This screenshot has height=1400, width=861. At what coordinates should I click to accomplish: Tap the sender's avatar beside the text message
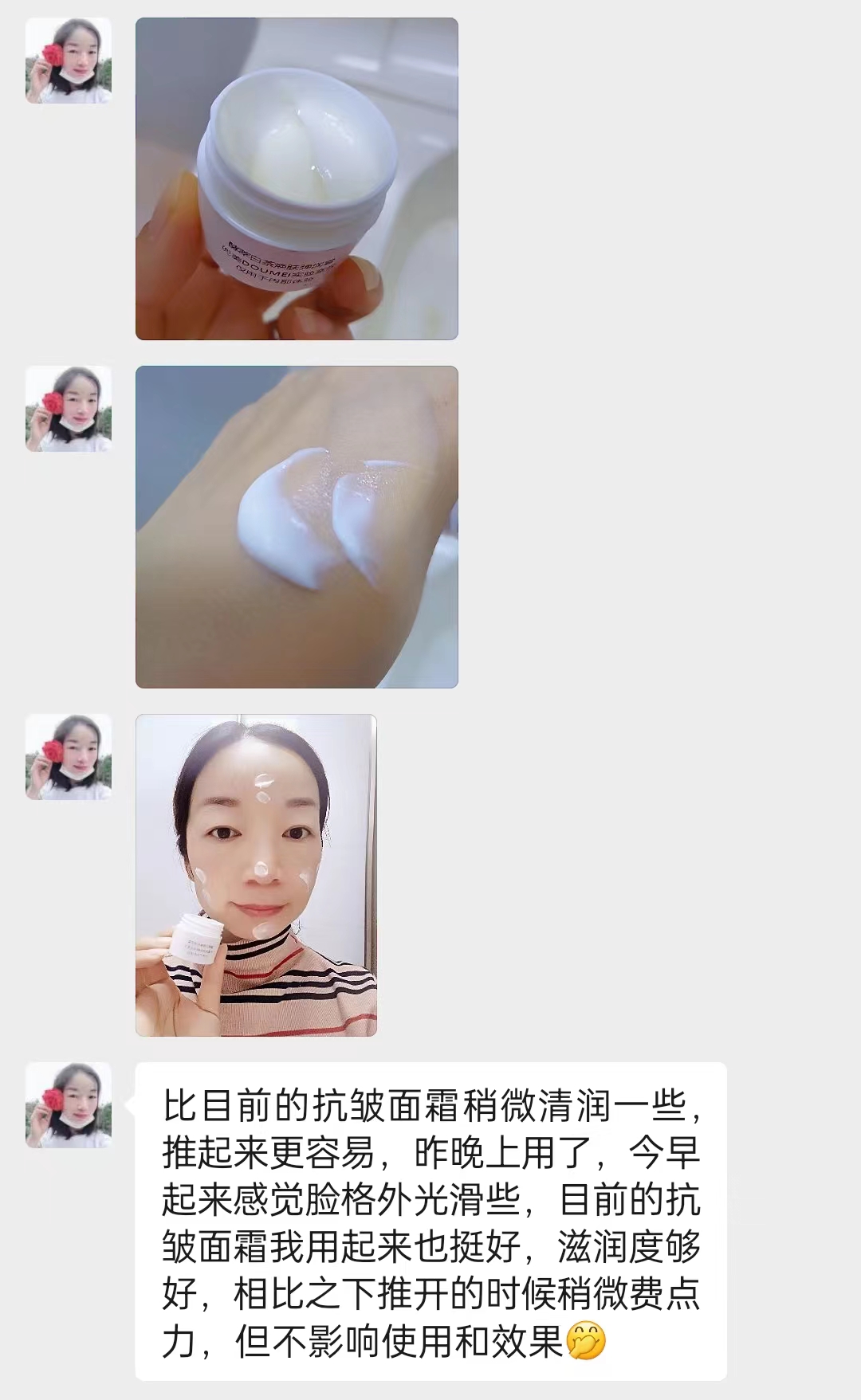point(69,1104)
